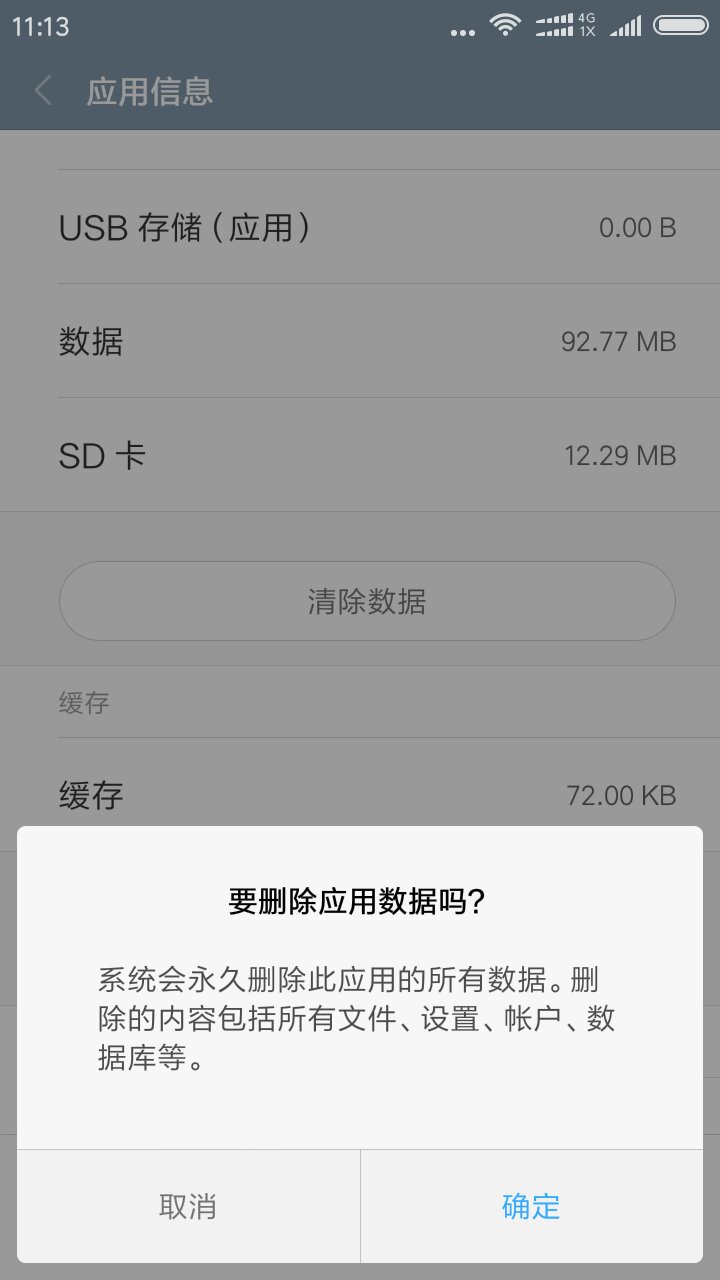Tap the back arrow to exit 应用信息
The height and width of the screenshot is (1280, 720).
click(x=42, y=91)
